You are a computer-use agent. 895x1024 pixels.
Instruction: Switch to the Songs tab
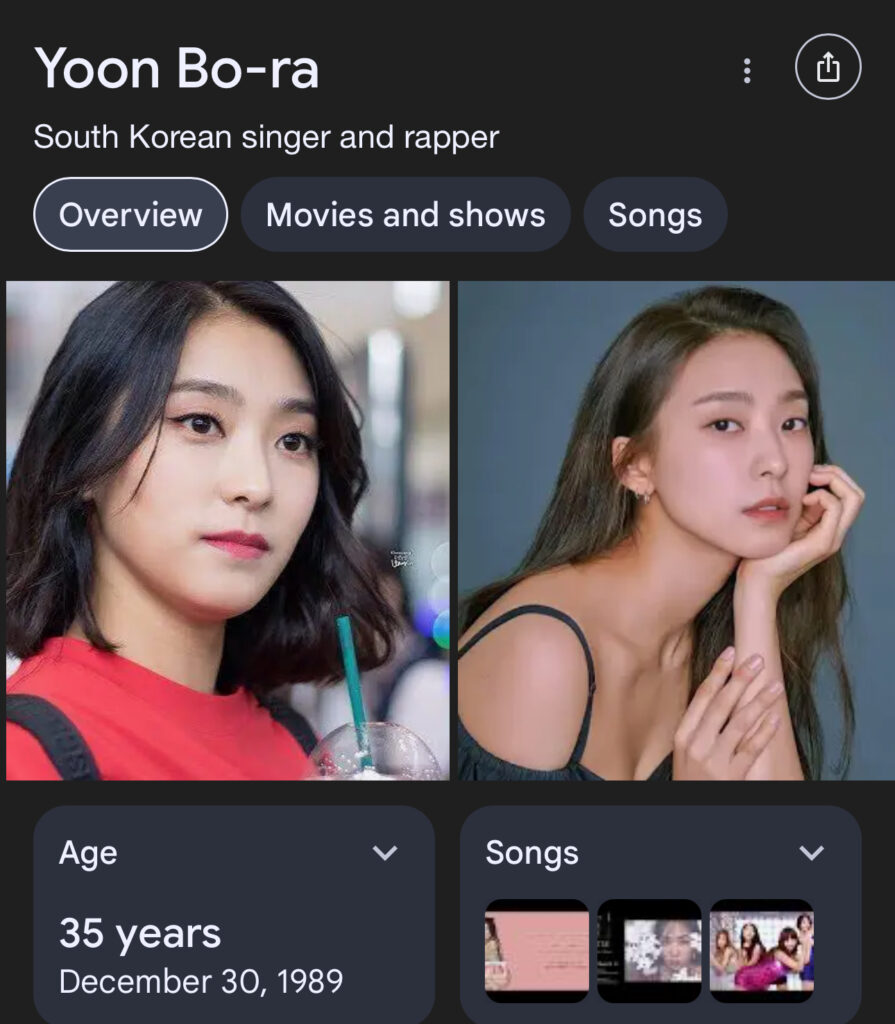coord(655,215)
